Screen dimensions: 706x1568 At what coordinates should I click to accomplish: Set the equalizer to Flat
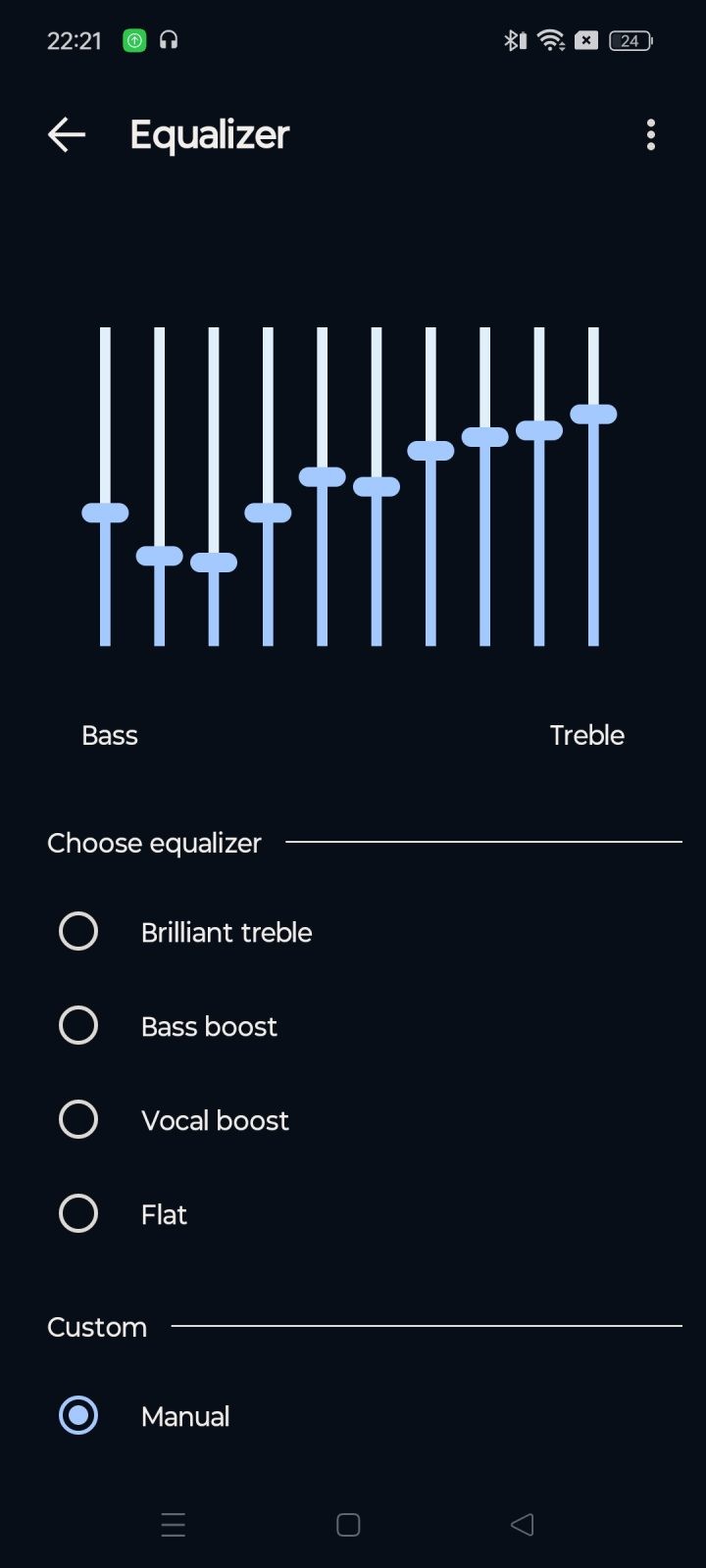[x=78, y=1214]
